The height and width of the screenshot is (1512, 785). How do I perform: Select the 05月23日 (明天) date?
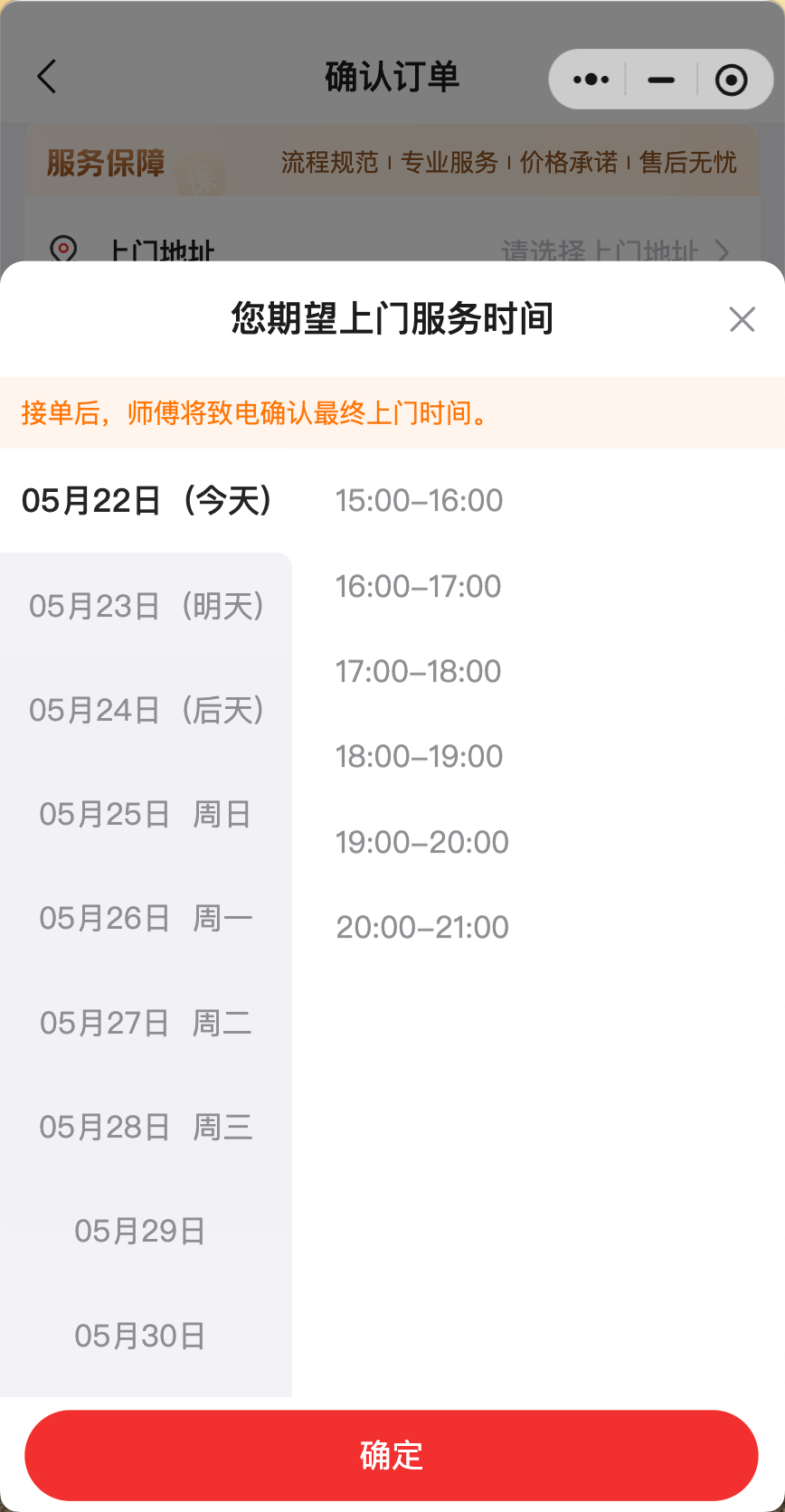click(x=147, y=605)
